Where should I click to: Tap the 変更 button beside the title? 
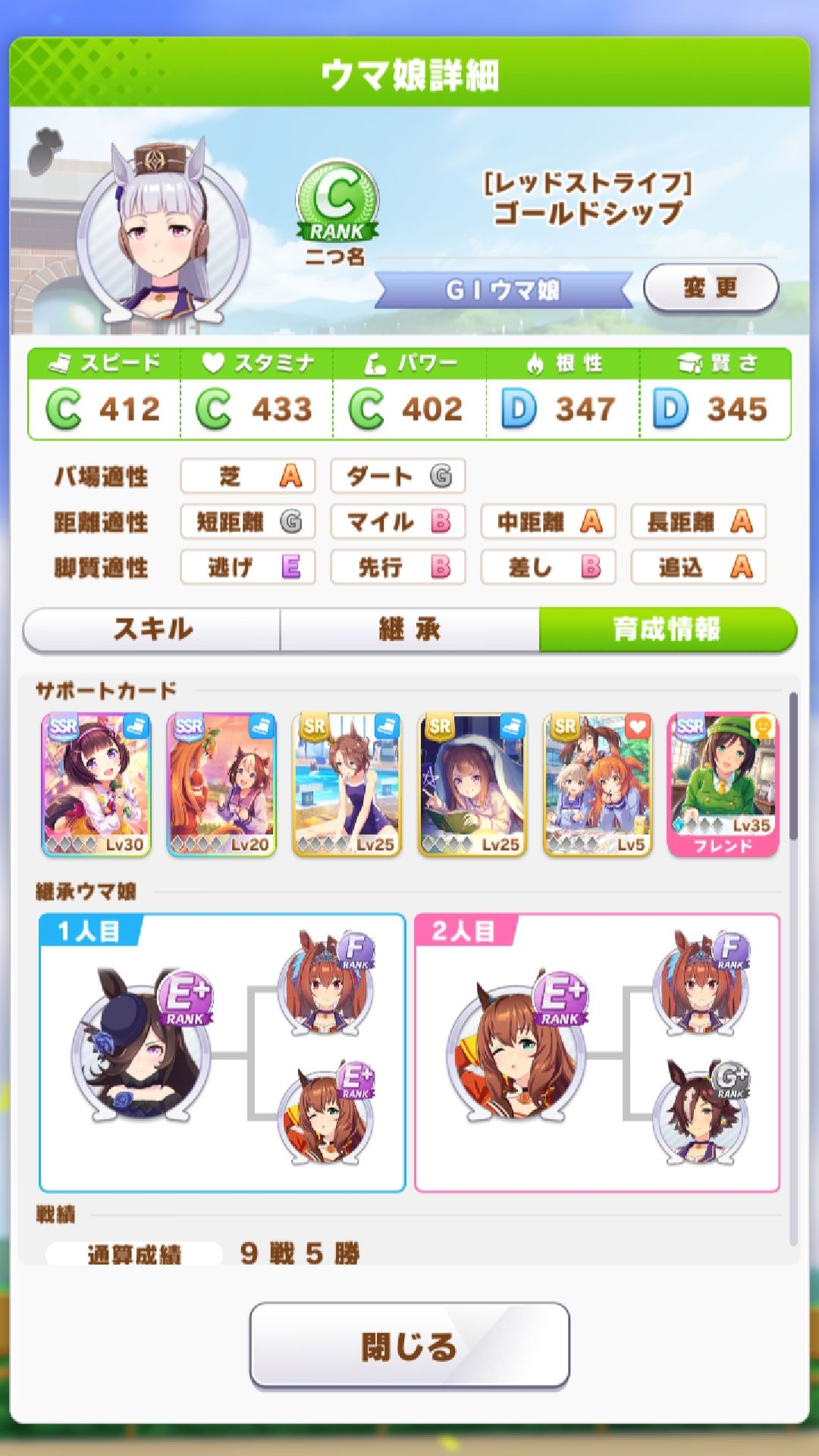point(711,288)
